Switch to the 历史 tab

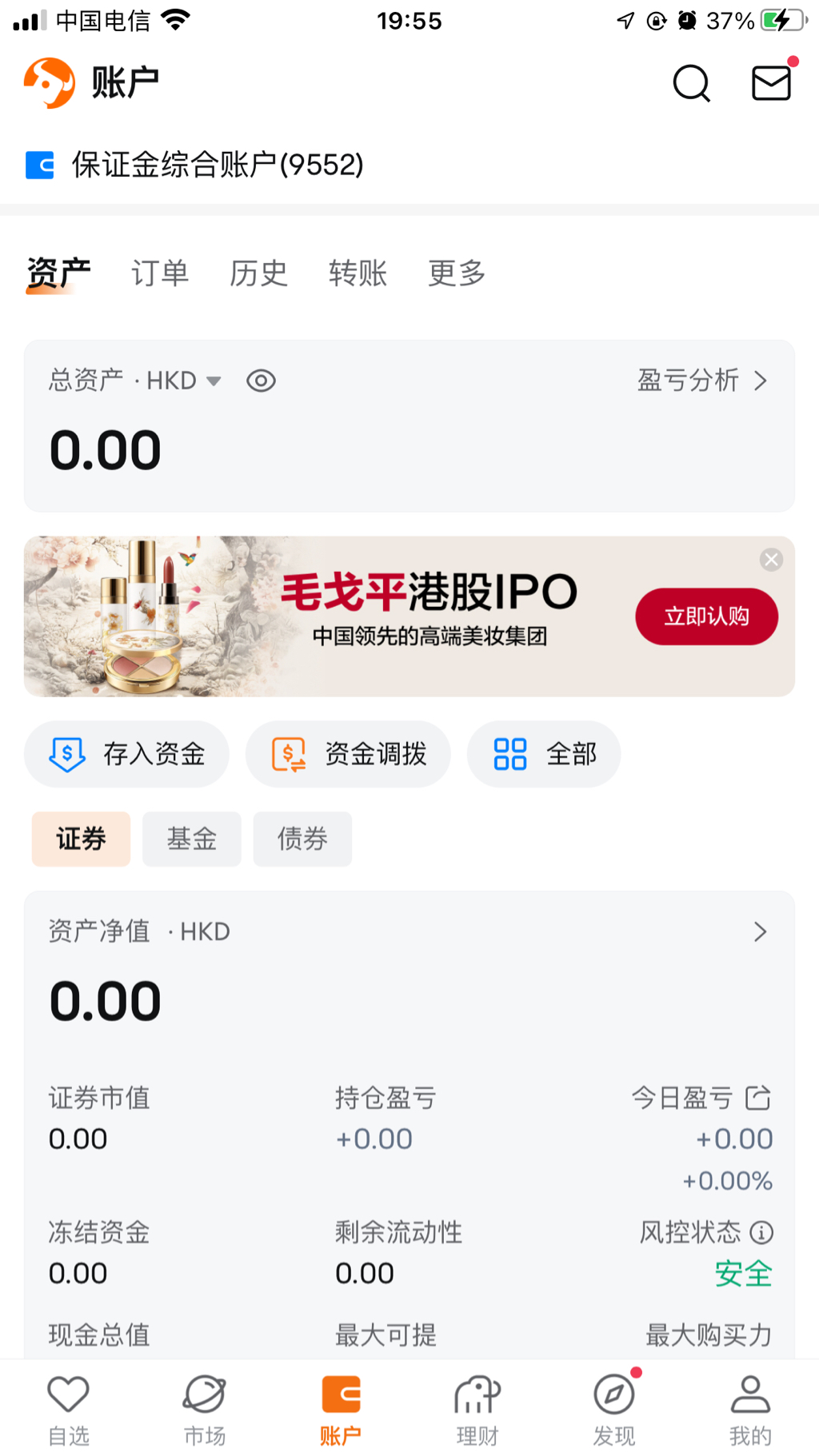[258, 273]
